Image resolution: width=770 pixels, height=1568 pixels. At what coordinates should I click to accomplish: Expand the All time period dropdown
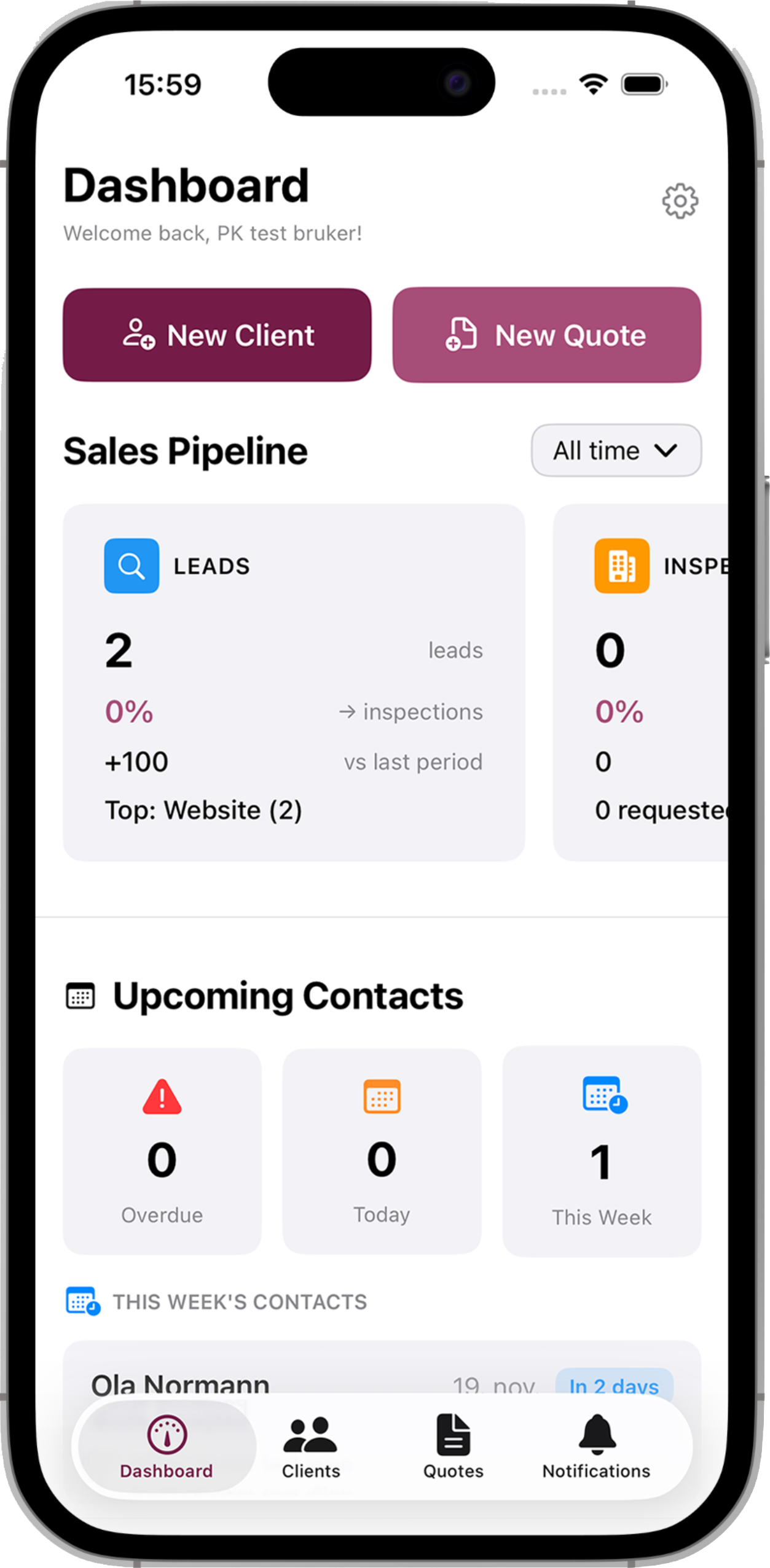(x=615, y=450)
